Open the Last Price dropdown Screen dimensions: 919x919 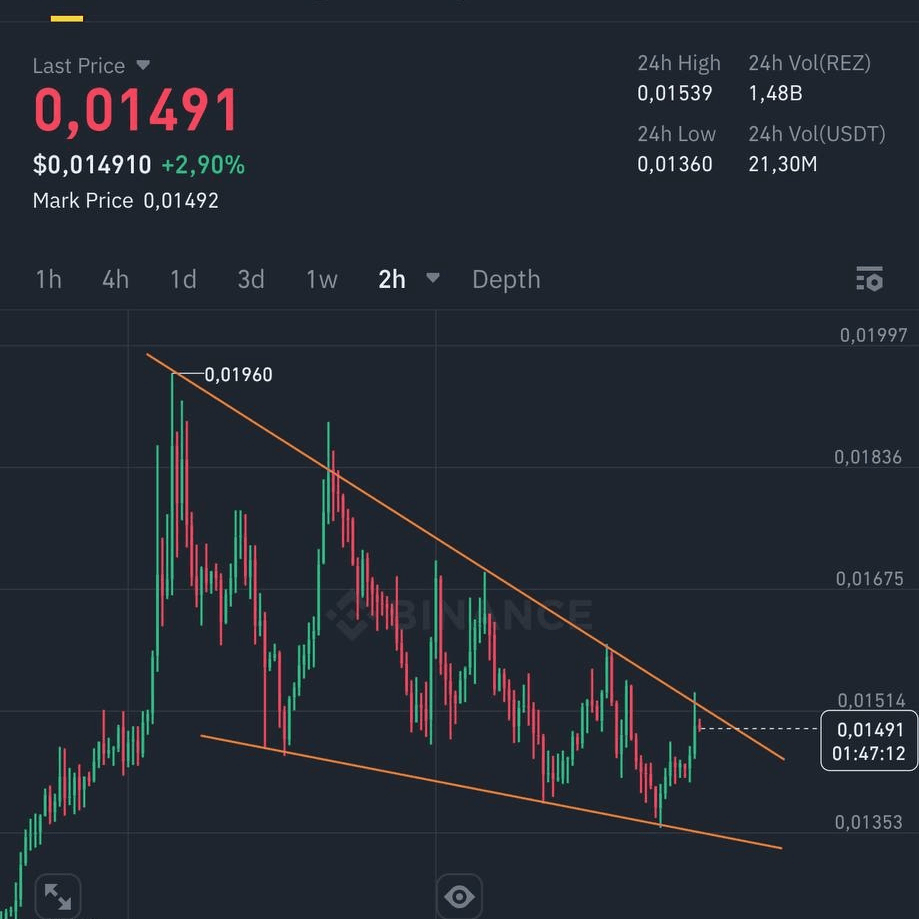[142, 66]
